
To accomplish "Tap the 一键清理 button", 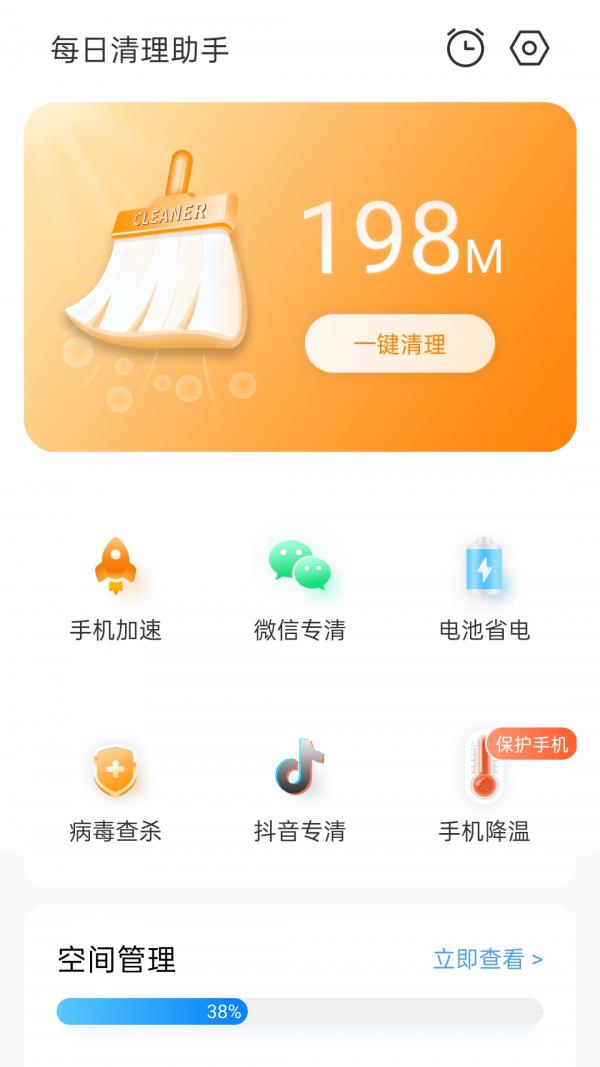I will pos(399,344).
